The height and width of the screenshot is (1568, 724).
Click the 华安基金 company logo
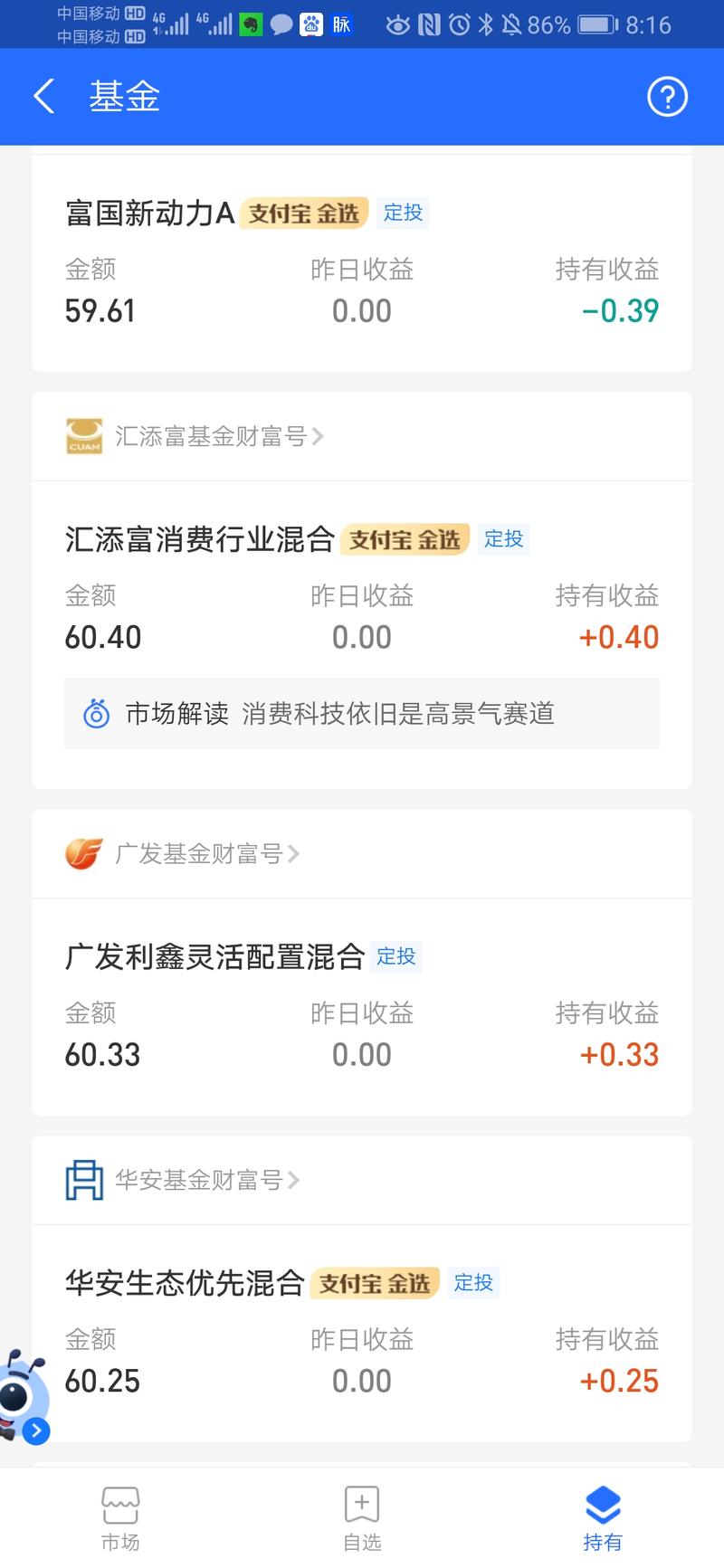click(x=82, y=1180)
